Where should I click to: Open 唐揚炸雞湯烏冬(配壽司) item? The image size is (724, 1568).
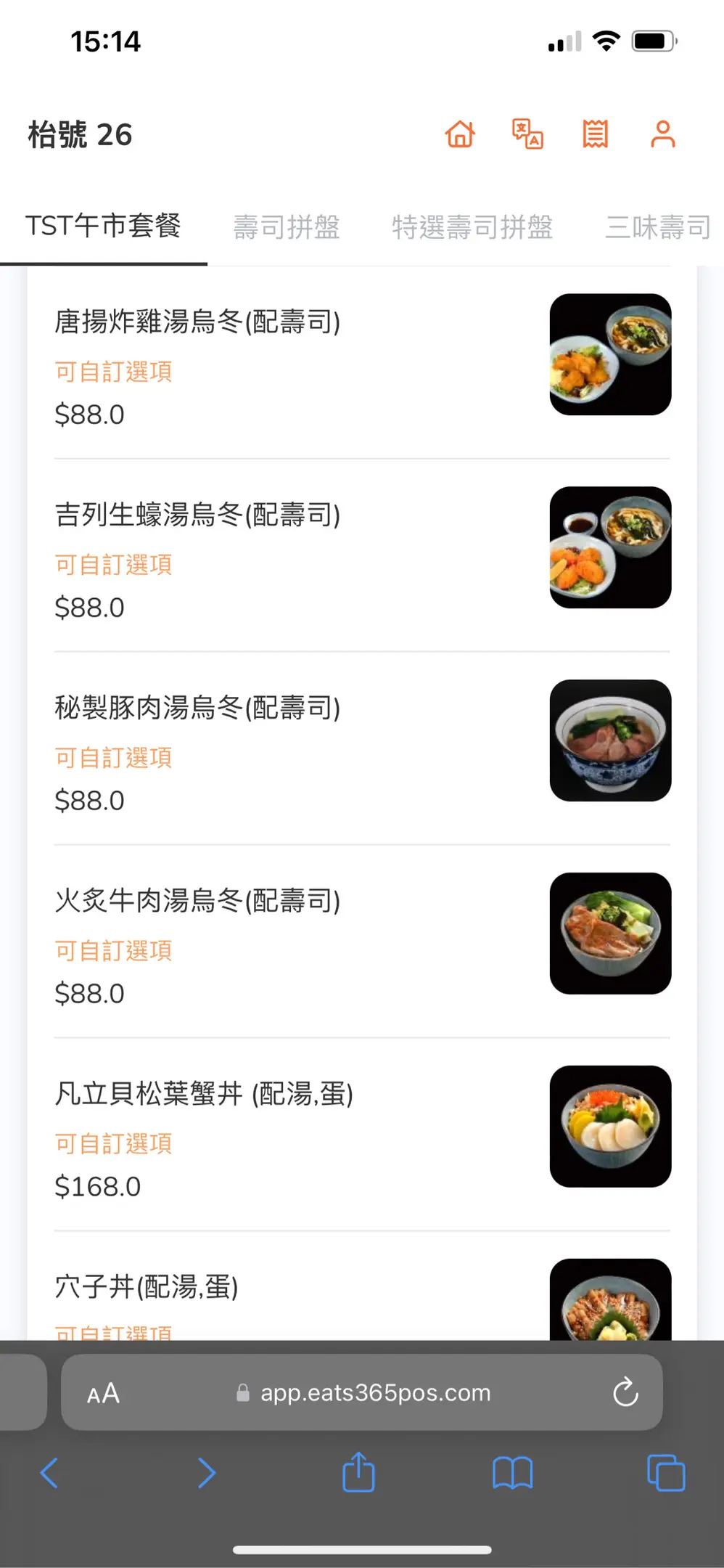[197, 322]
